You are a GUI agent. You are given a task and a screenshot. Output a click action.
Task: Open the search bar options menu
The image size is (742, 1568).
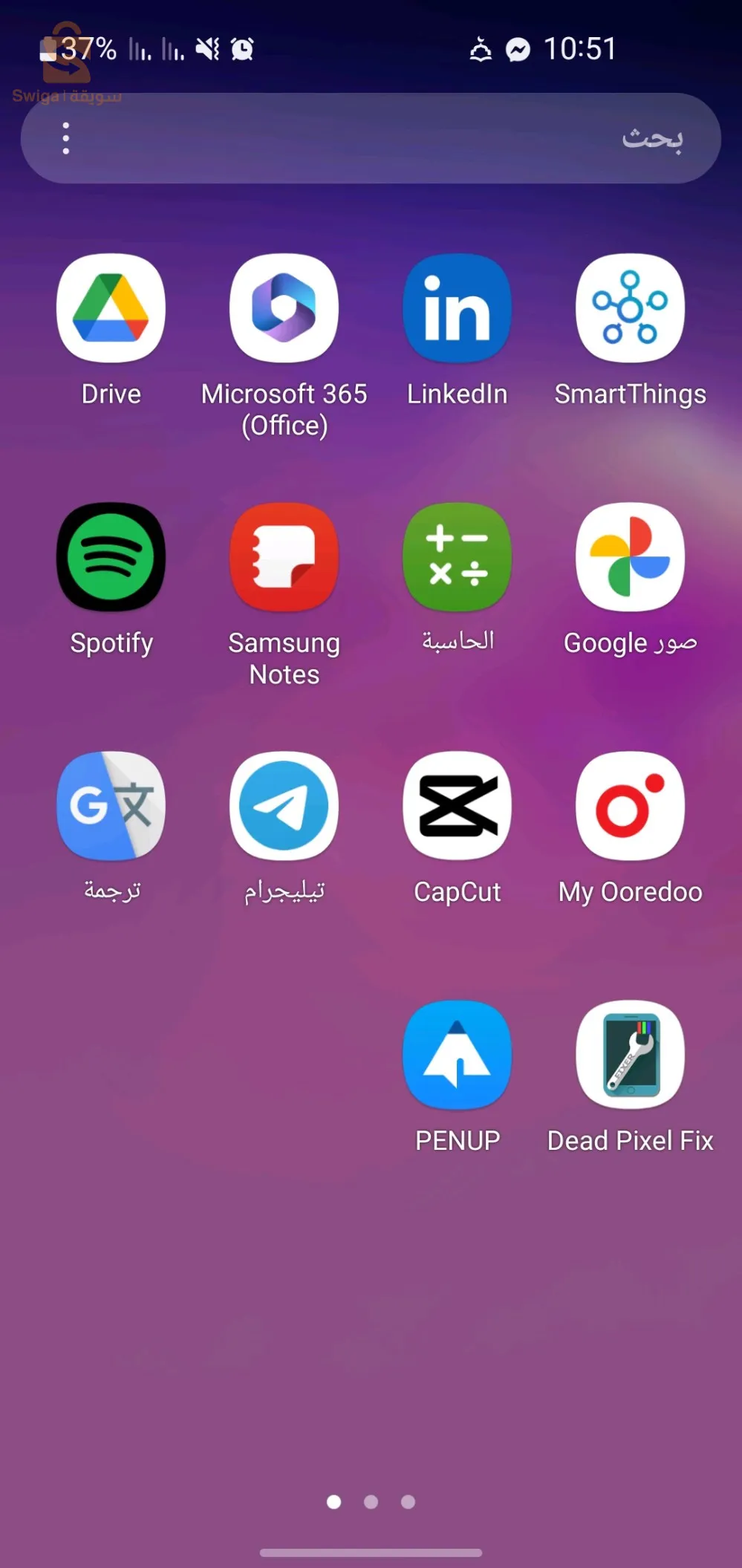pos(66,137)
